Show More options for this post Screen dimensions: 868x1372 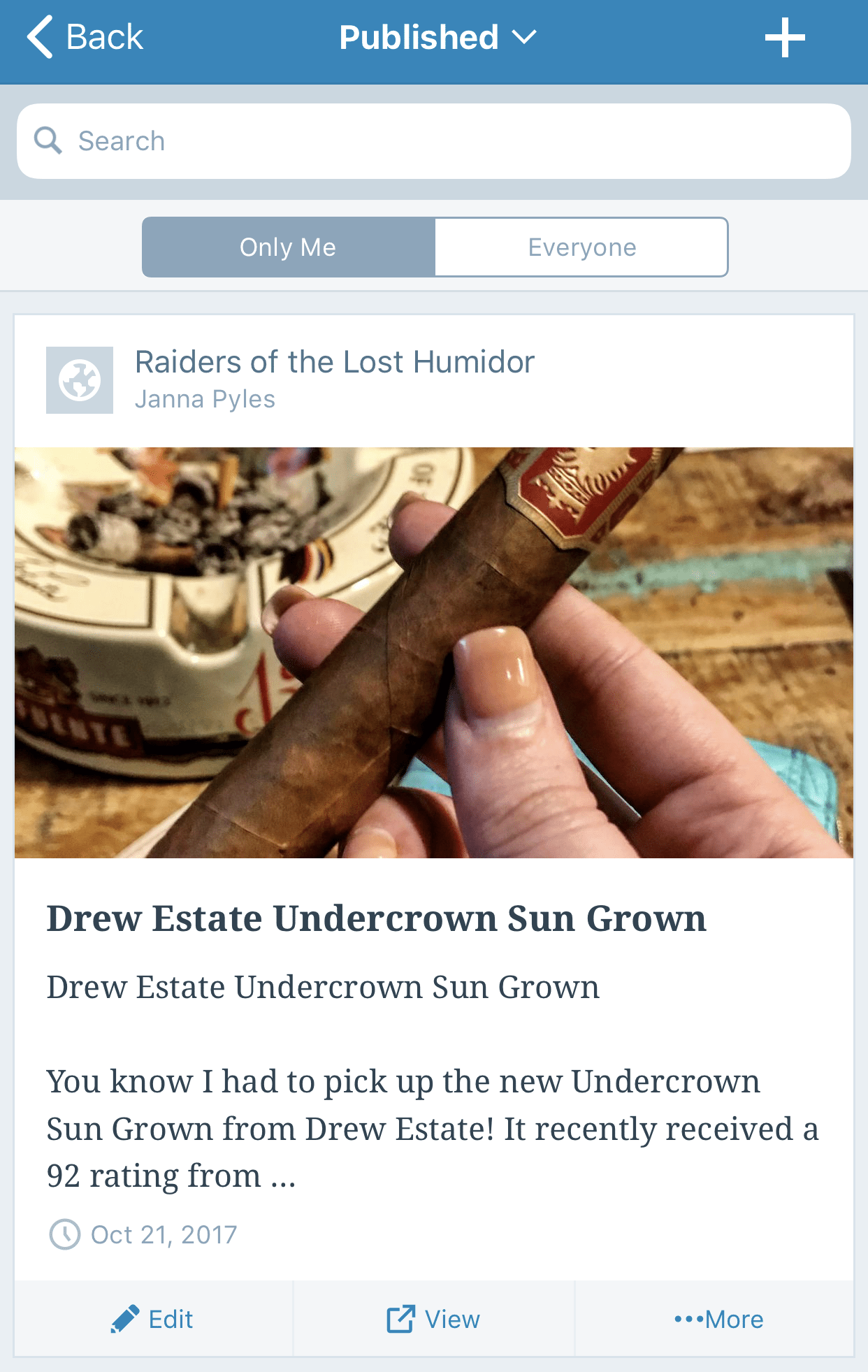point(718,1320)
